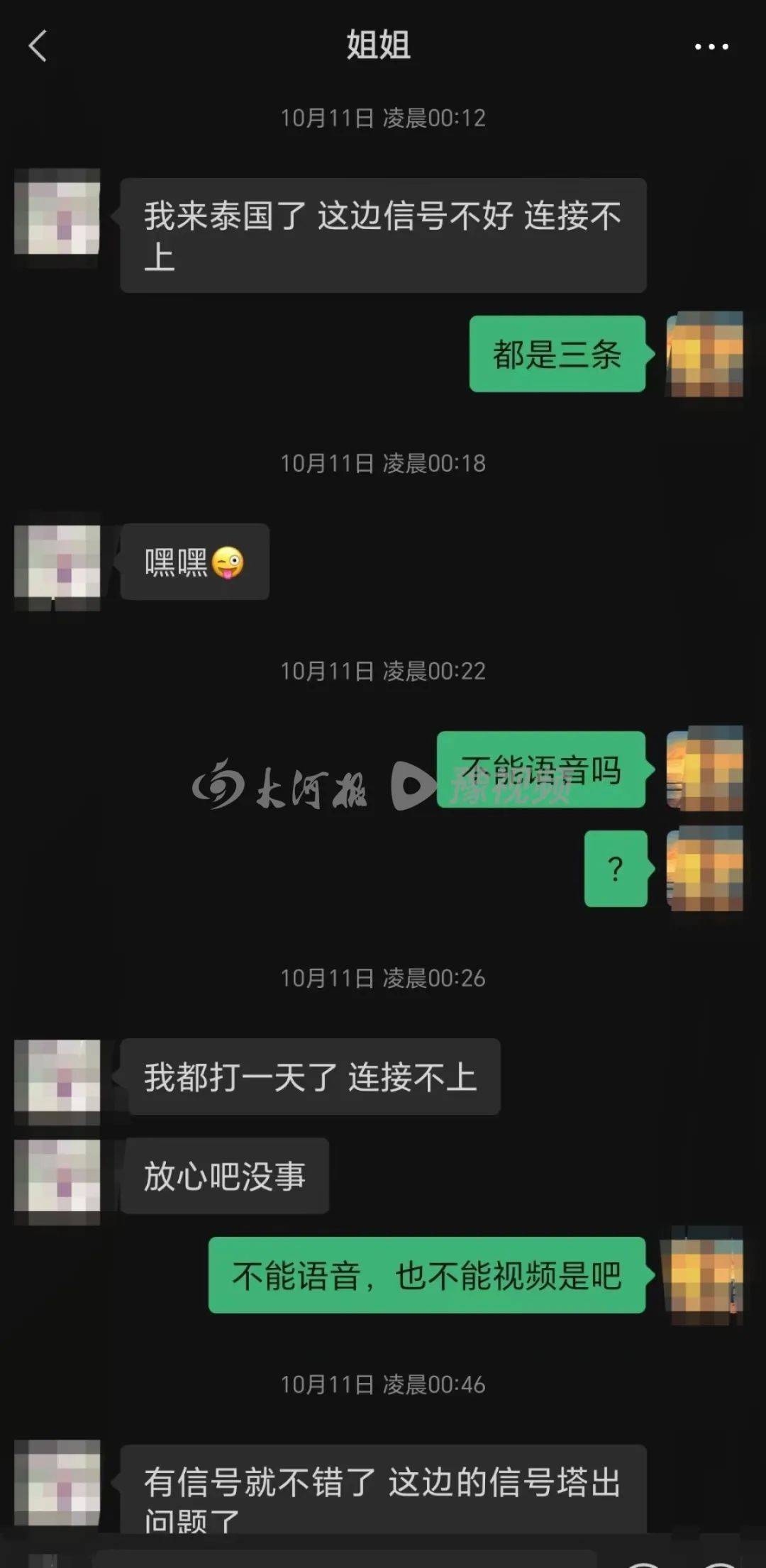Open sender's avatar next to 放心吧没事
This screenshot has height=1568, width=766.
pos(57,1181)
